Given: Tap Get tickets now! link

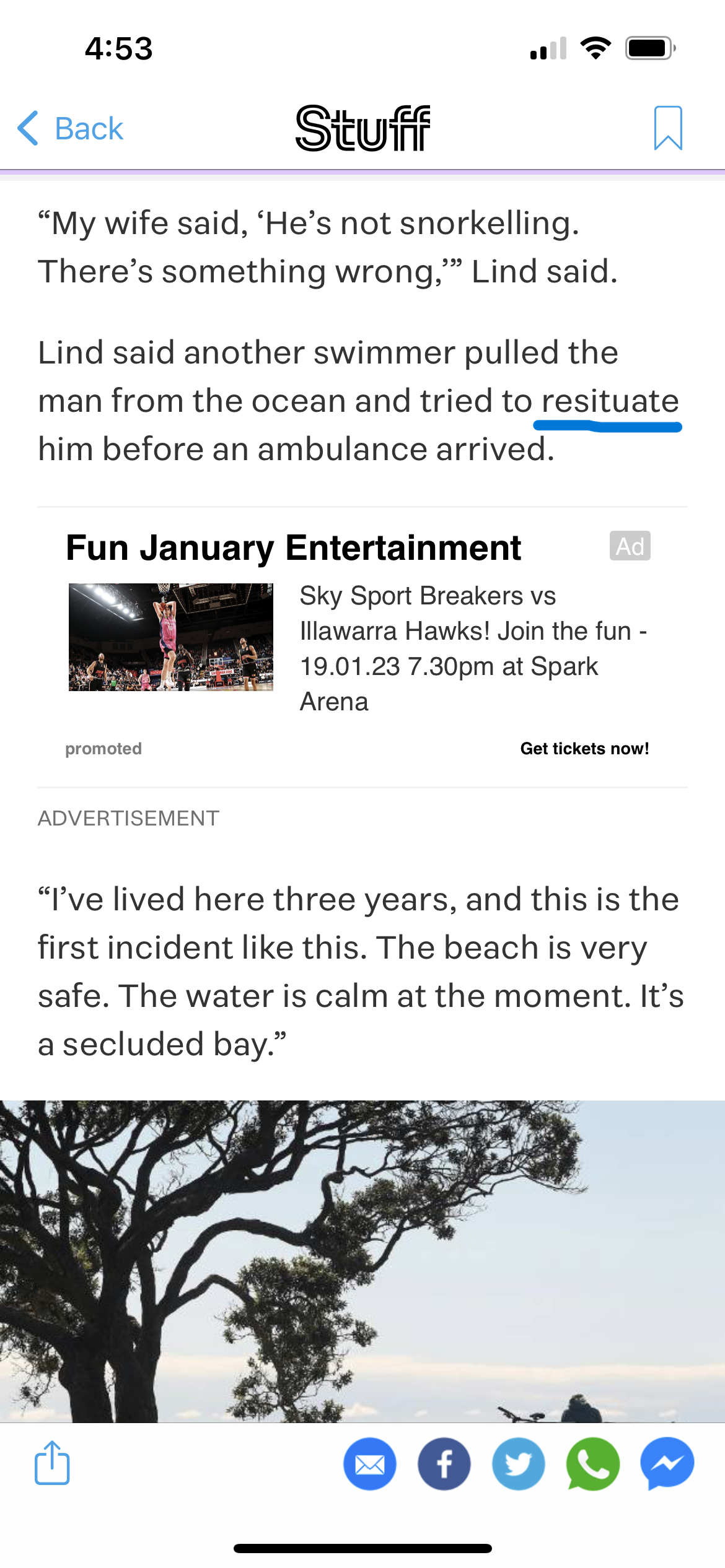Looking at the screenshot, I should [x=584, y=749].
